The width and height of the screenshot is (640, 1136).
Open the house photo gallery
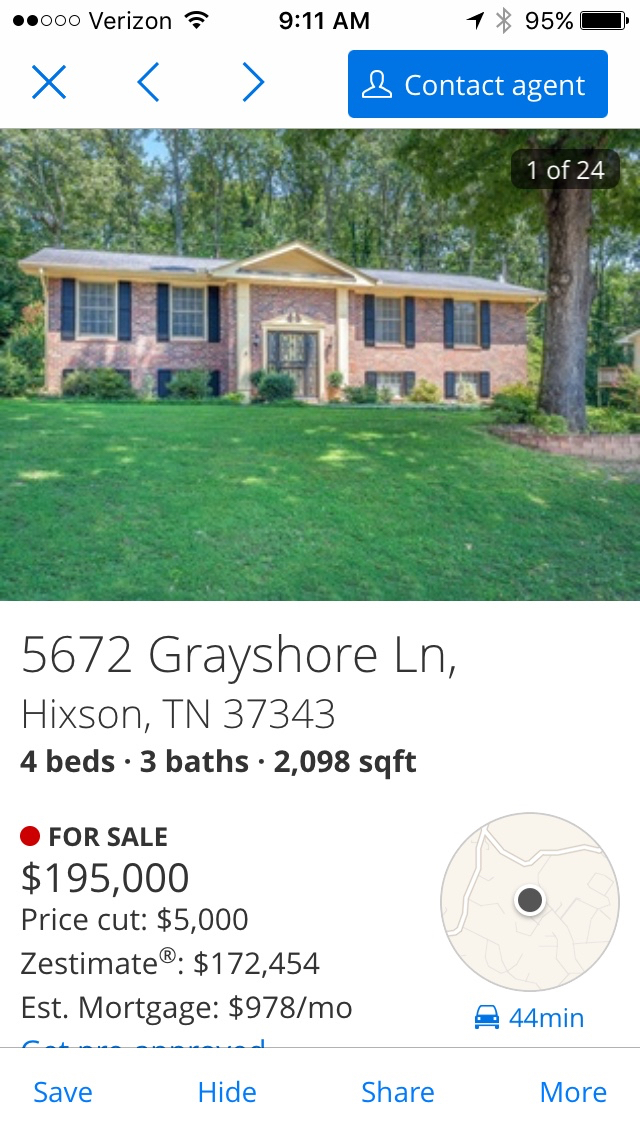pos(320,365)
